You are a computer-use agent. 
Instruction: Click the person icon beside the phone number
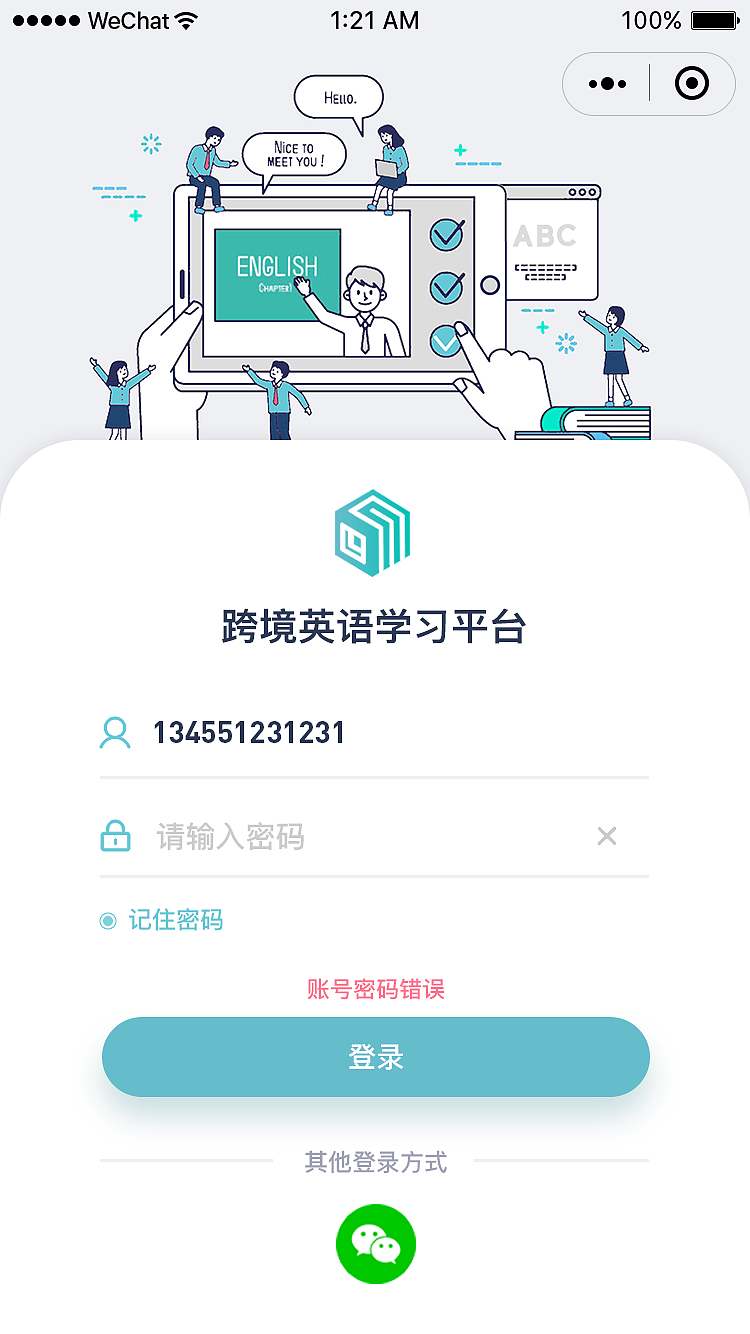pos(116,732)
